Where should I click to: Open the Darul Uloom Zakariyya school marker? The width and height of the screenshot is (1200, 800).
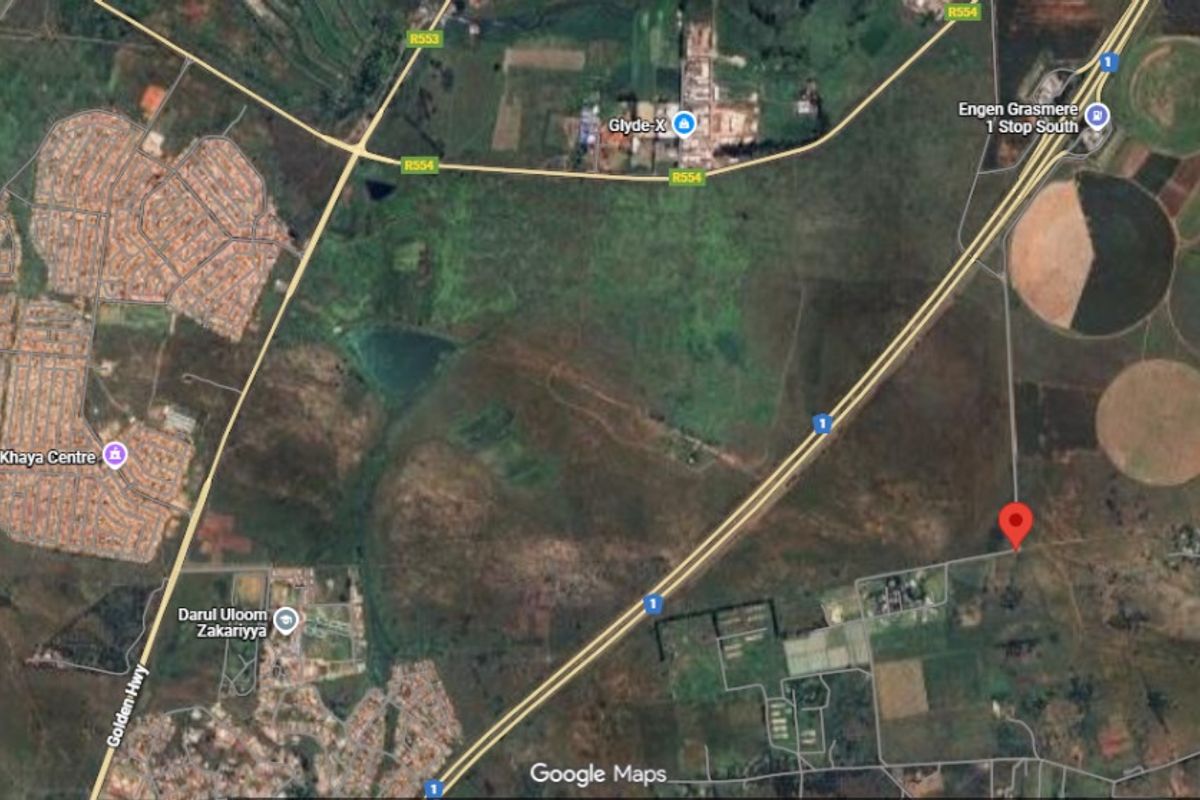tap(286, 620)
